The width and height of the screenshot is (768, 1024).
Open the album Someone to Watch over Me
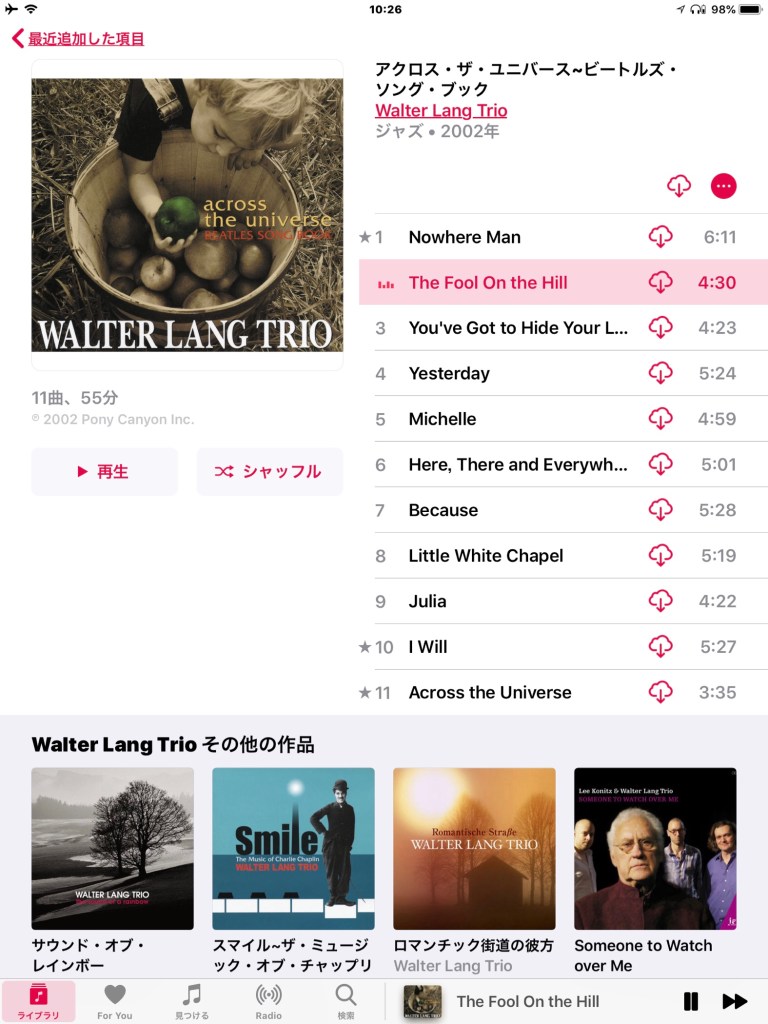pos(655,848)
